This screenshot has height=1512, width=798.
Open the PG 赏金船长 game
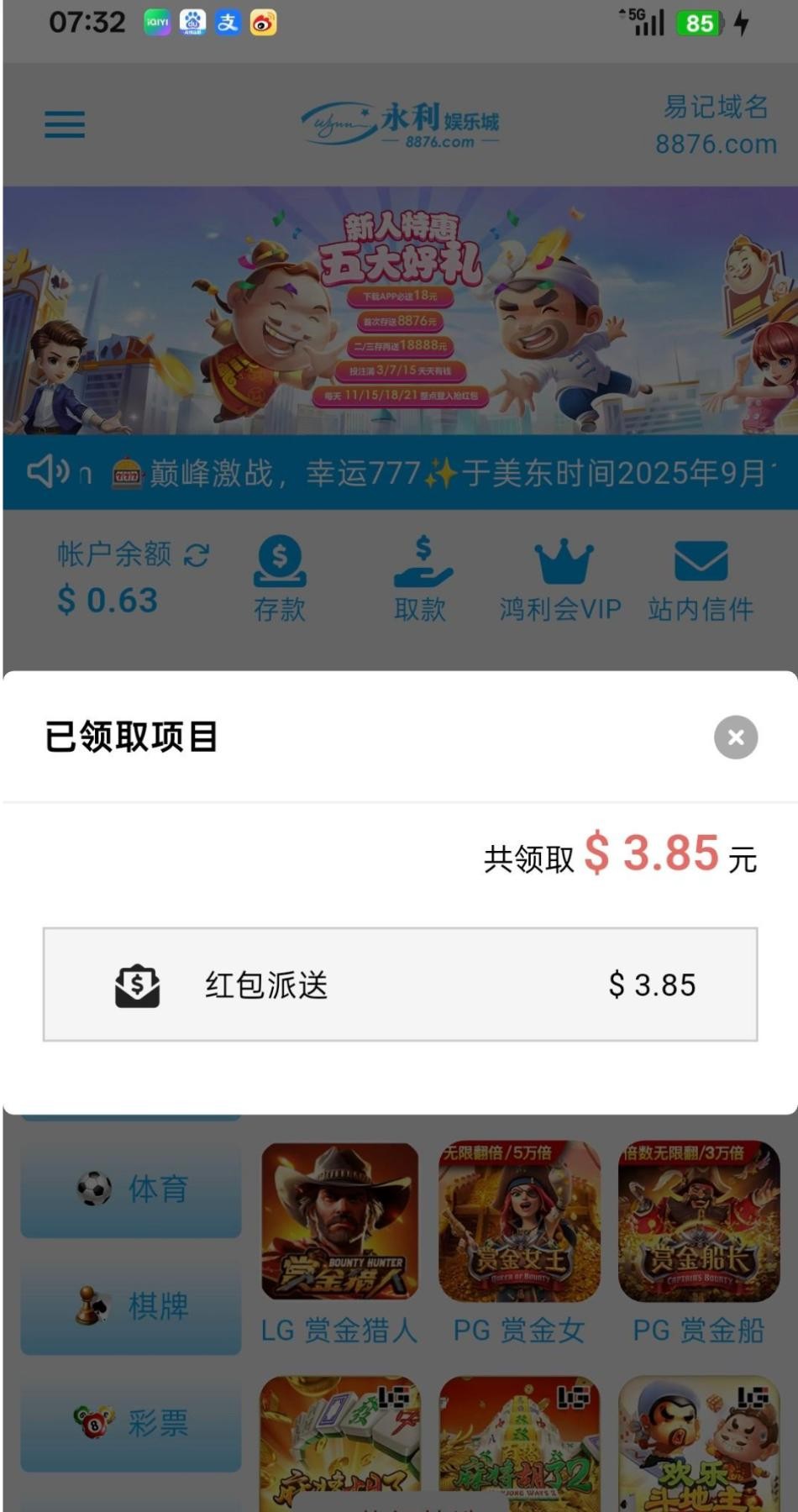pyautogui.click(x=699, y=1221)
